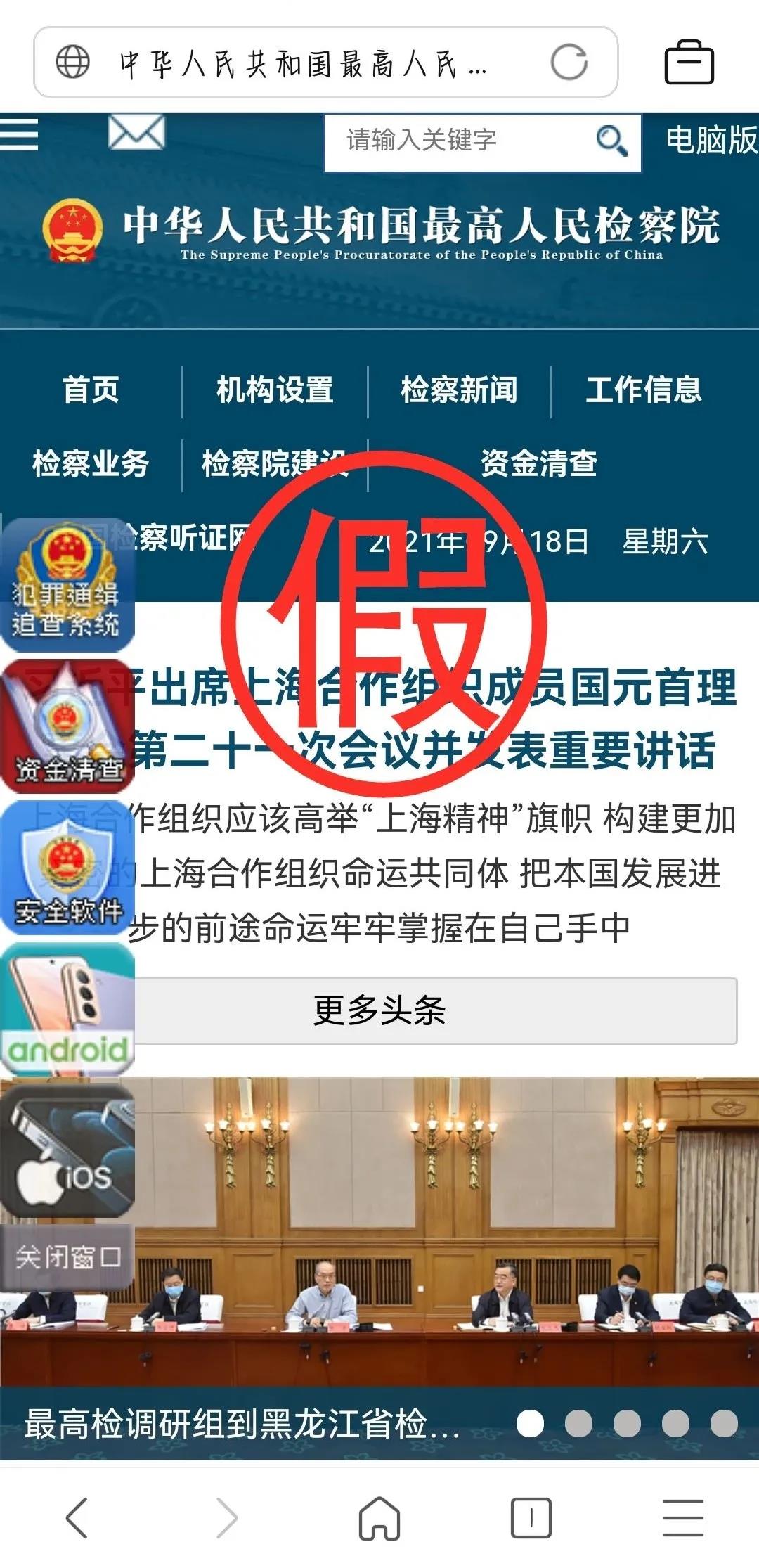Open 检察业务 section
The width and height of the screenshot is (759, 1568).
pyautogui.click(x=91, y=463)
